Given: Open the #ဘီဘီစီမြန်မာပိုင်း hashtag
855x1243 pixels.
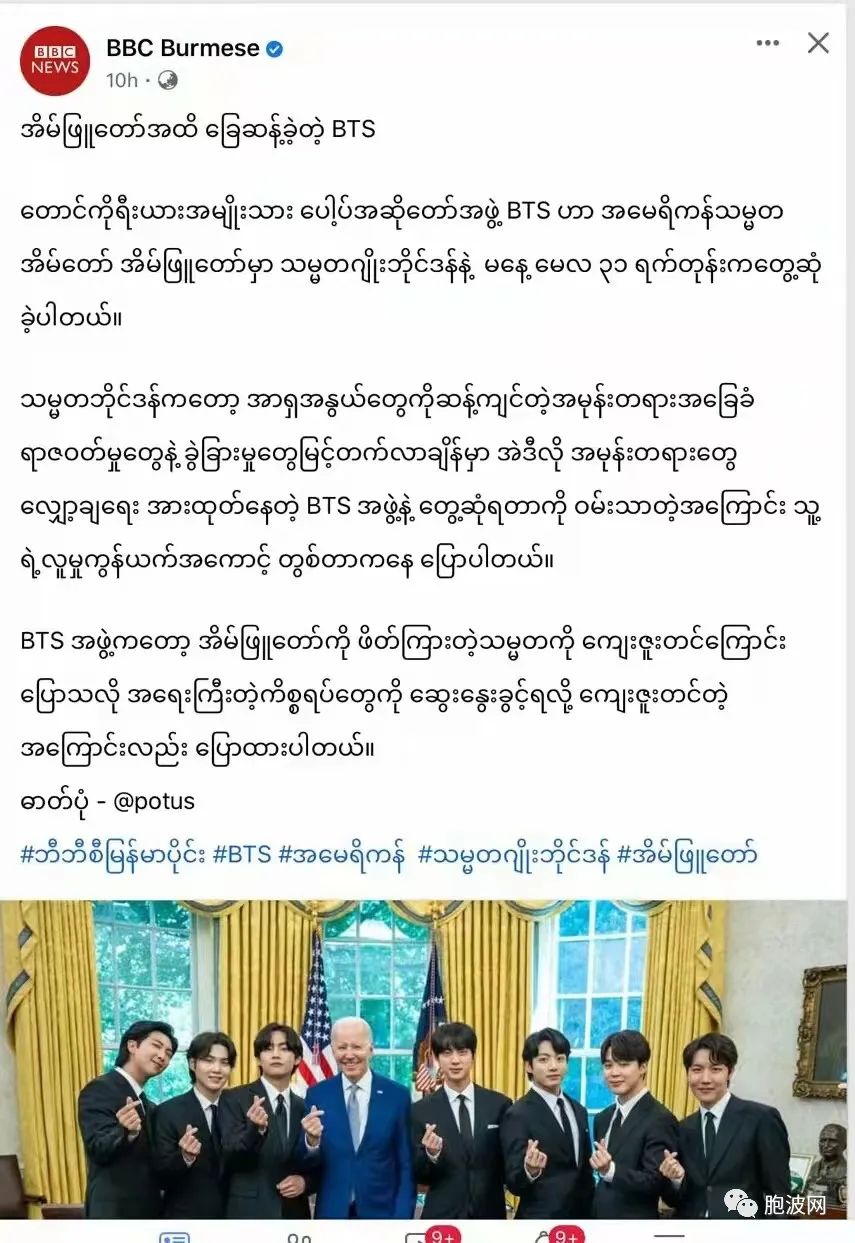Looking at the screenshot, I should point(114,854).
